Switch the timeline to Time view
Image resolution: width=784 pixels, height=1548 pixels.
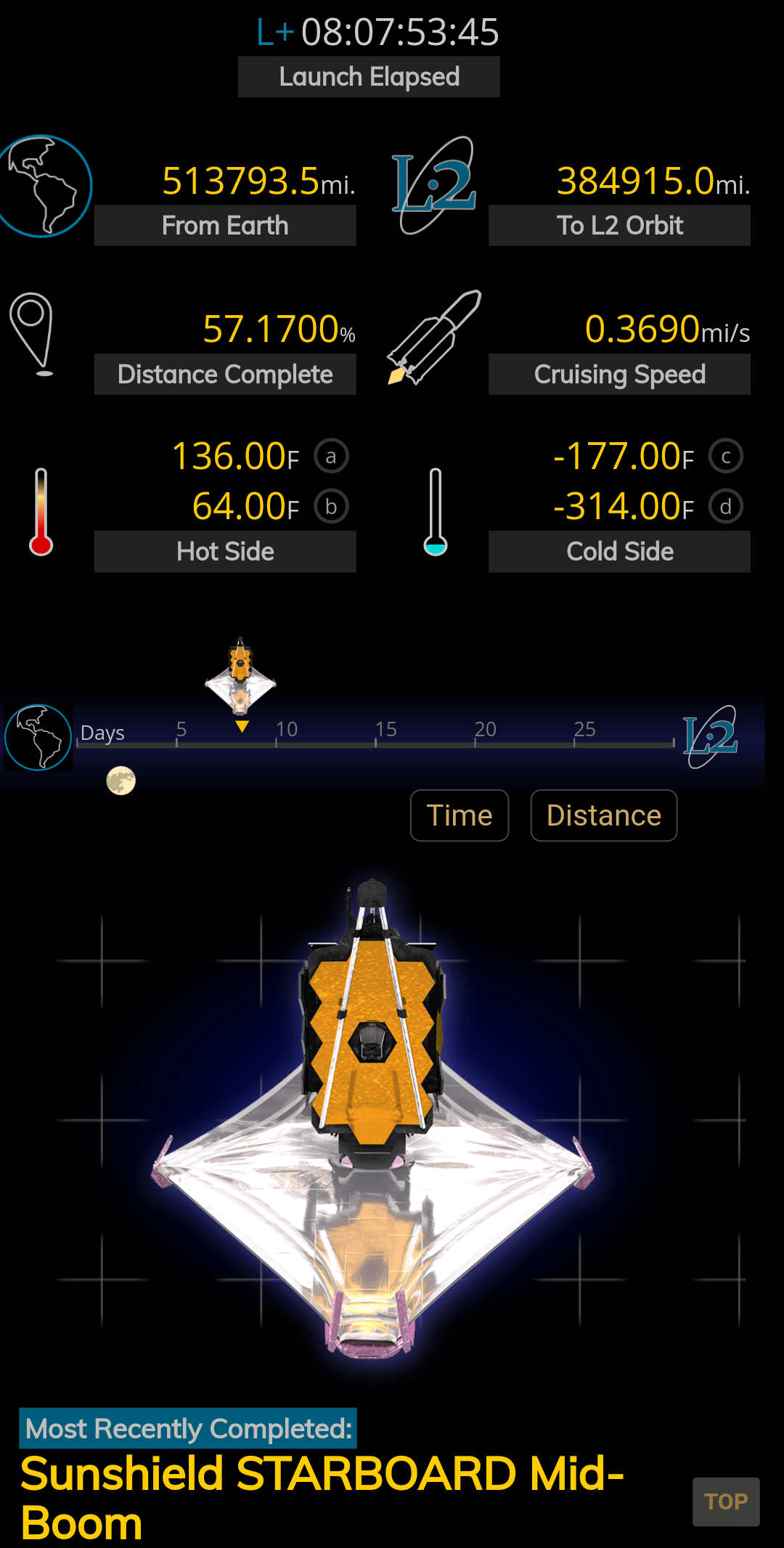(x=460, y=815)
